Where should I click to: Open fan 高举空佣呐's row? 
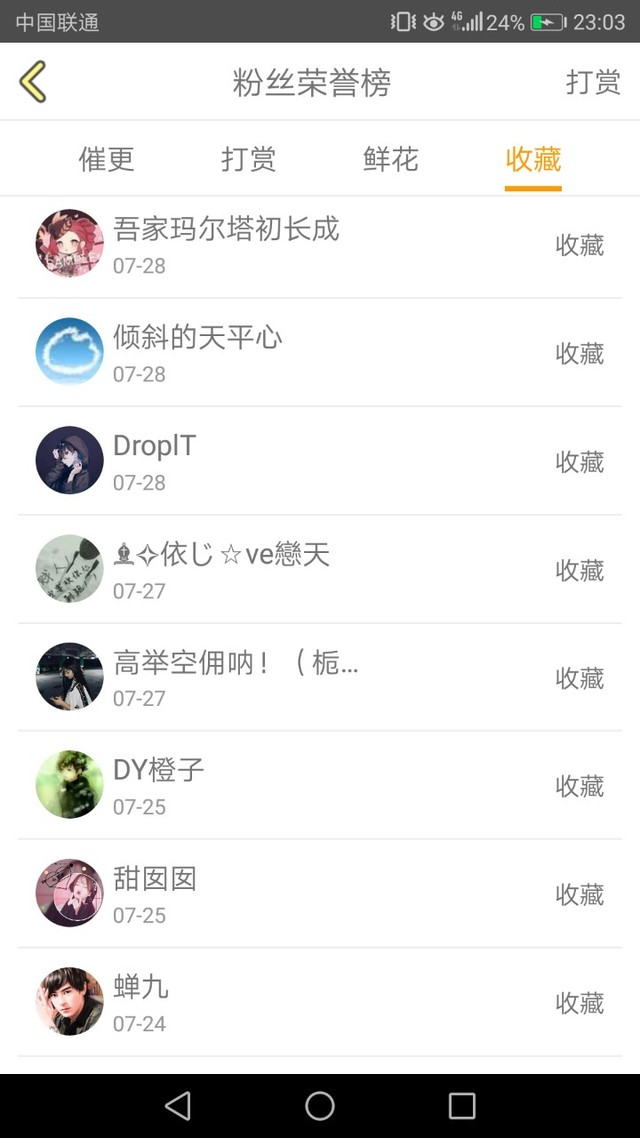(x=320, y=677)
